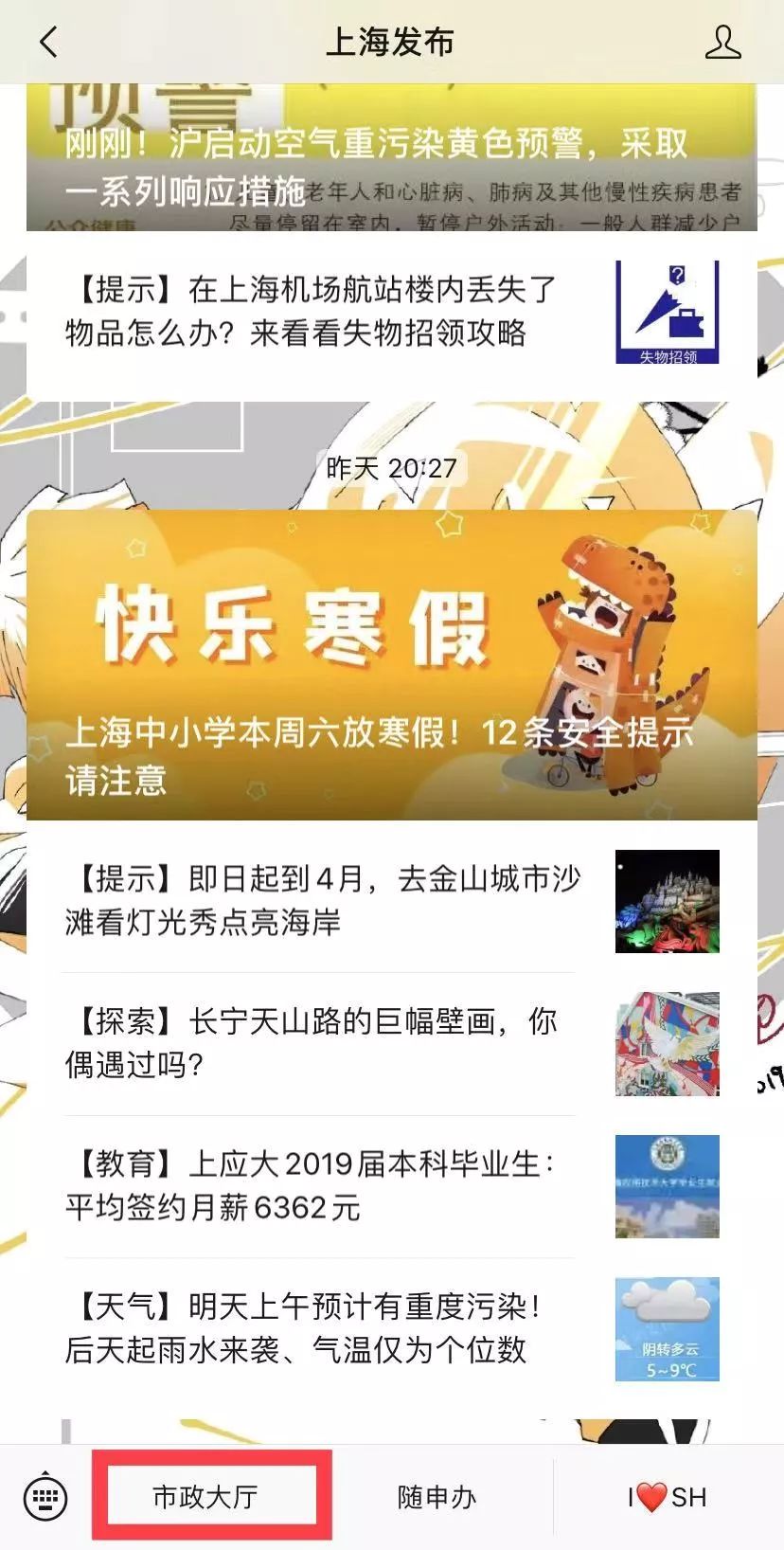
Task: Open the 上应大 2019 graduates salary article
Action: point(392,1186)
